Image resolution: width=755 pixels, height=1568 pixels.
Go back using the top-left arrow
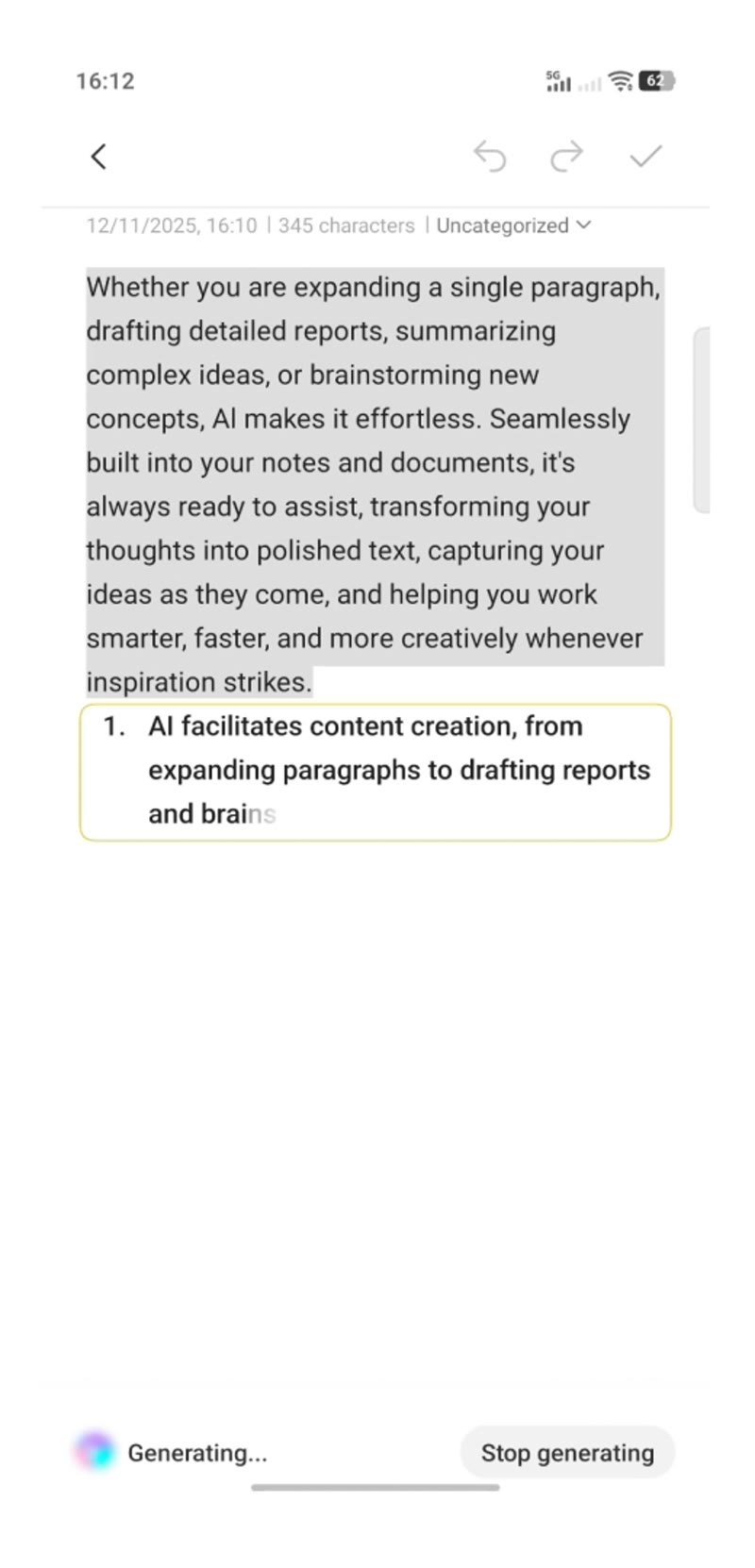pyautogui.click(x=98, y=157)
